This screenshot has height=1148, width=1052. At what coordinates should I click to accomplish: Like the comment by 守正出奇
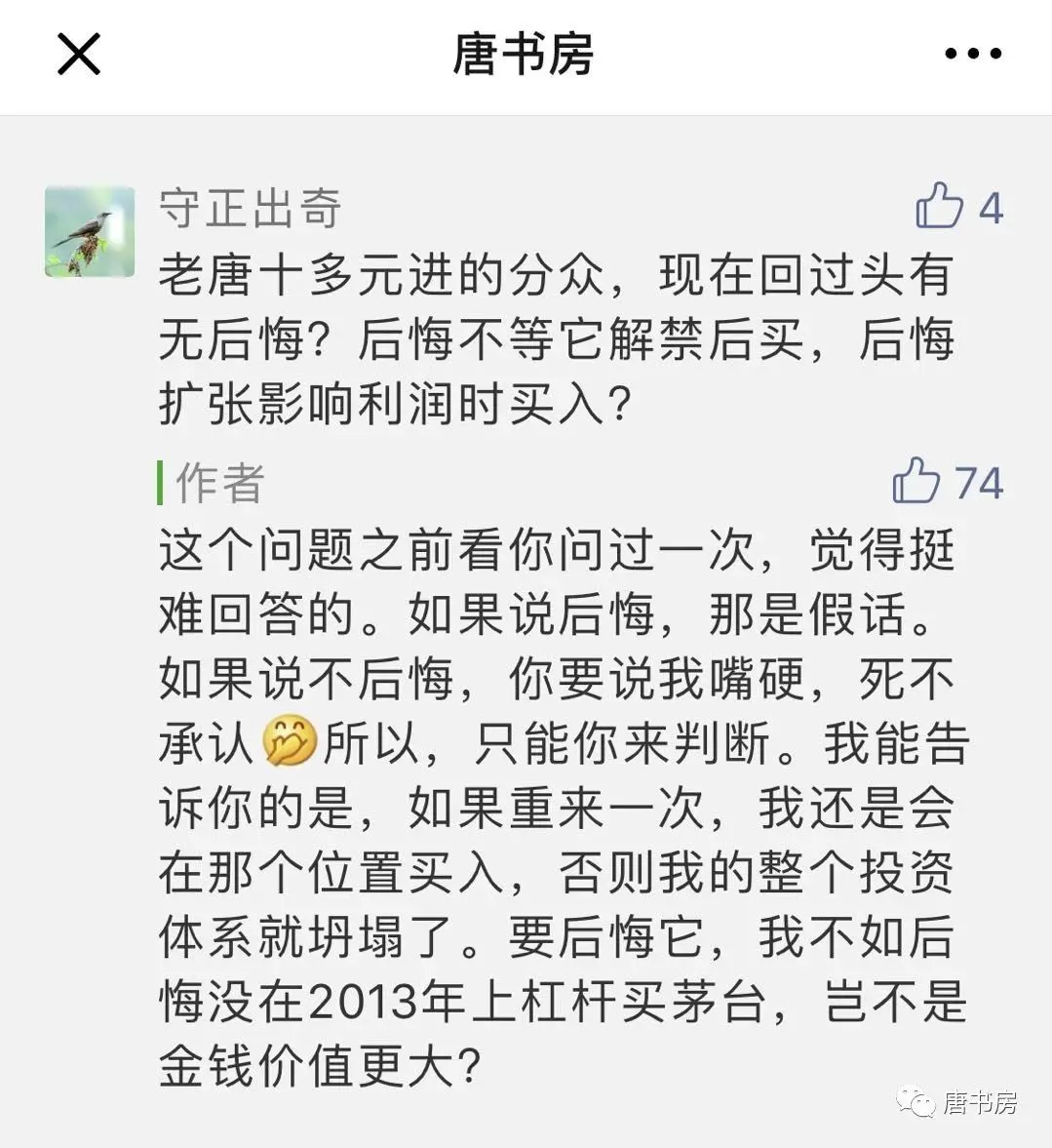(940, 207)
